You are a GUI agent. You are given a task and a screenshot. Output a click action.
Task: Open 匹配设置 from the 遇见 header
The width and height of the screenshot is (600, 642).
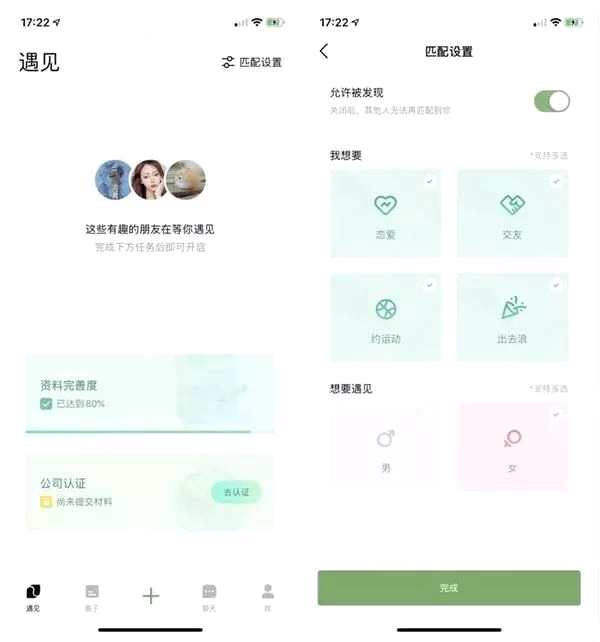point(252,62)
